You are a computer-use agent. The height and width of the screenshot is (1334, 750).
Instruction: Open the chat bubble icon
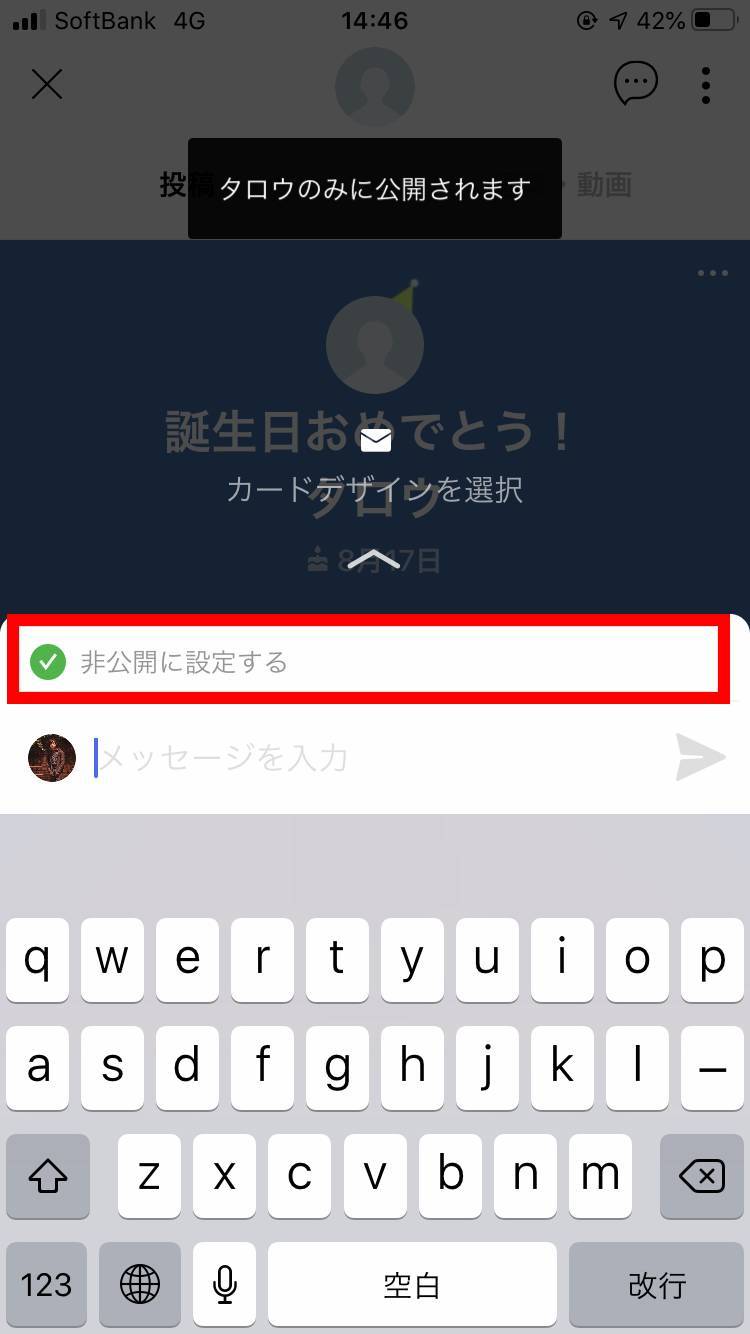point(635,84)
